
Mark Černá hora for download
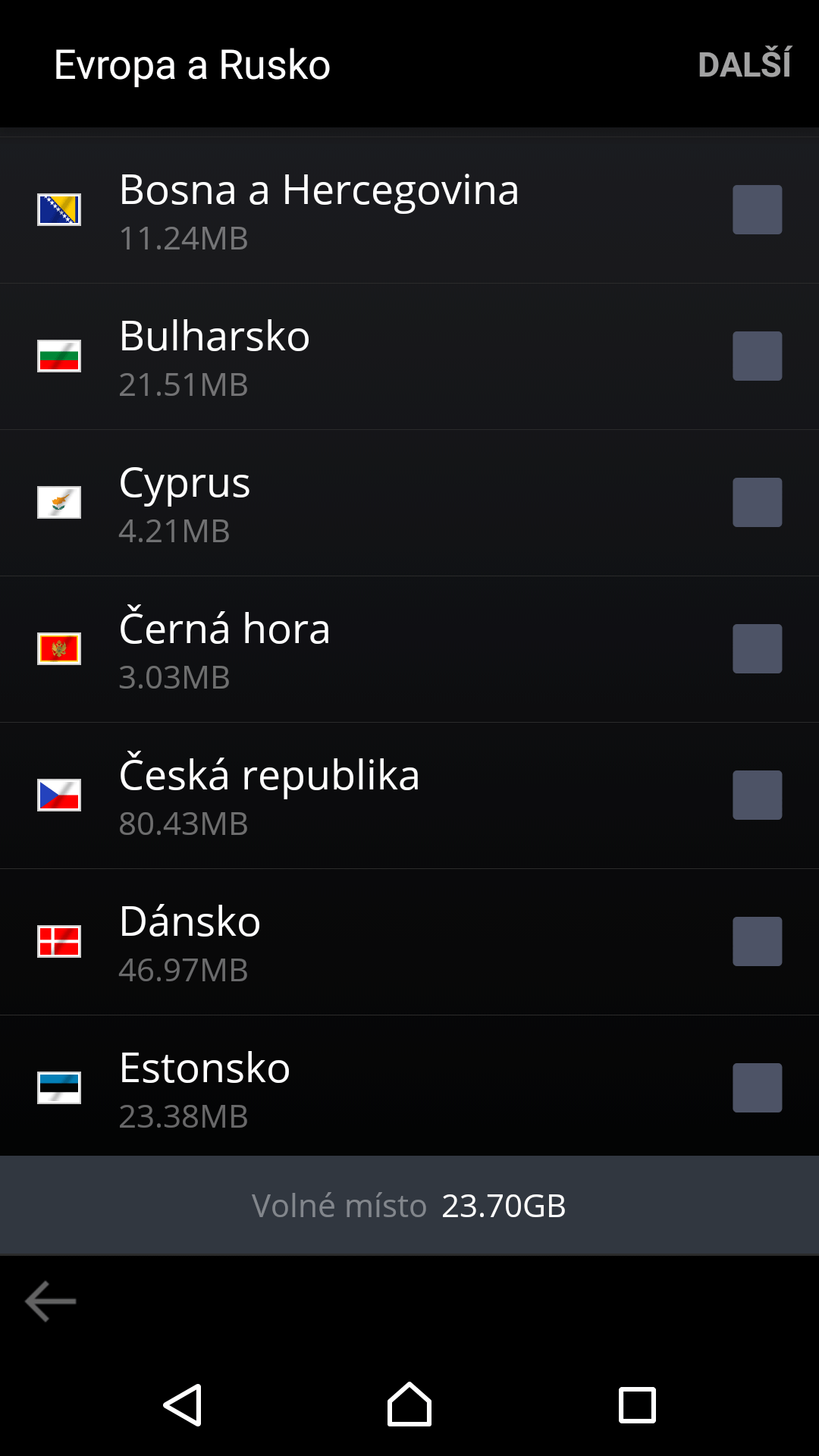point(757,648)
